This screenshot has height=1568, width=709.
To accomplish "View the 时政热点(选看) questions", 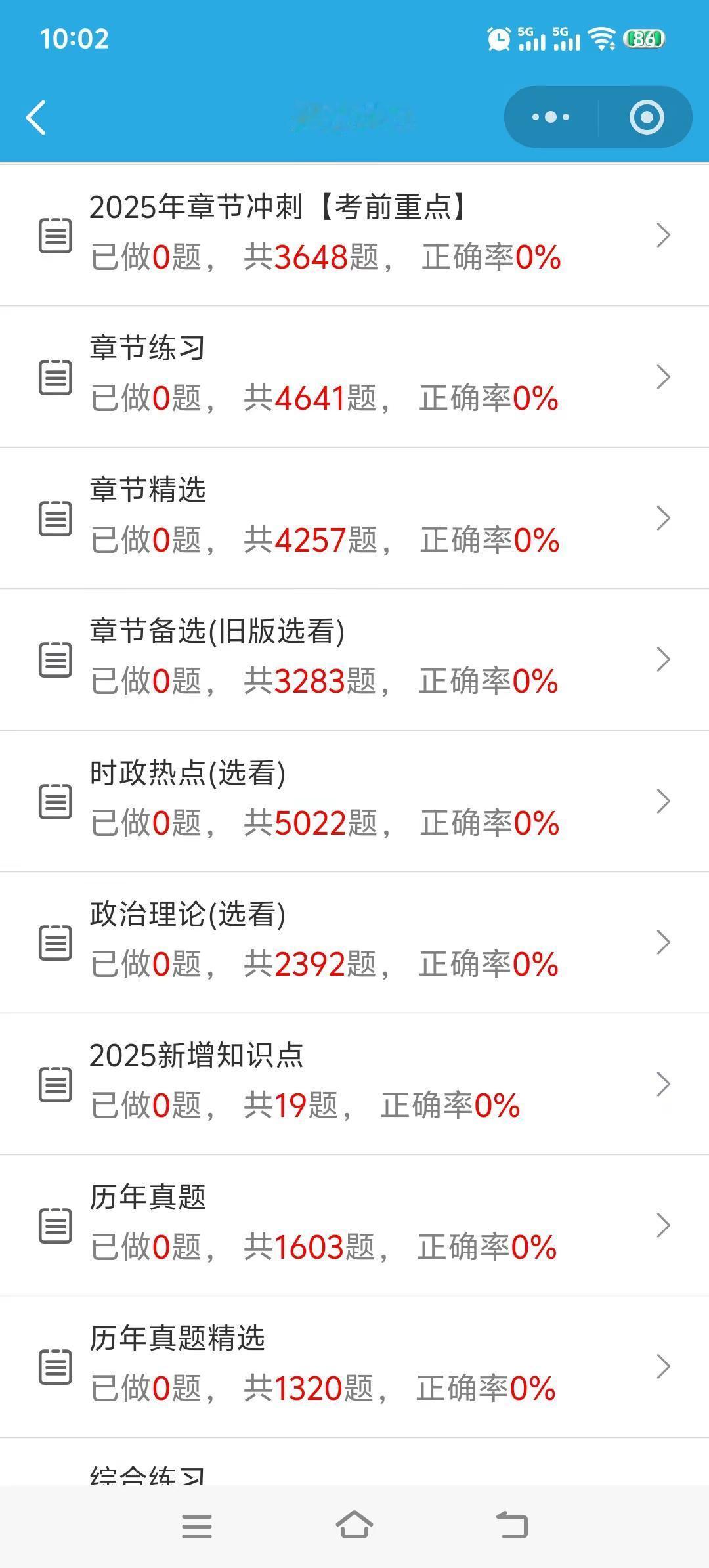I will pyautogui.click(x=354, y=800).
